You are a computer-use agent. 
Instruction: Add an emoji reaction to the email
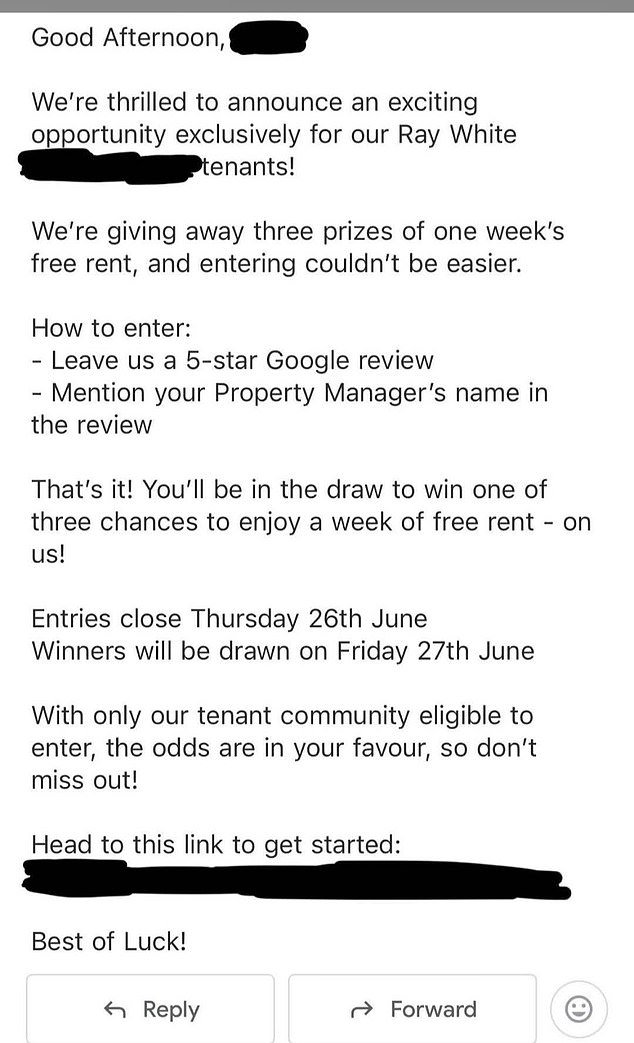tap(578, 1009)
